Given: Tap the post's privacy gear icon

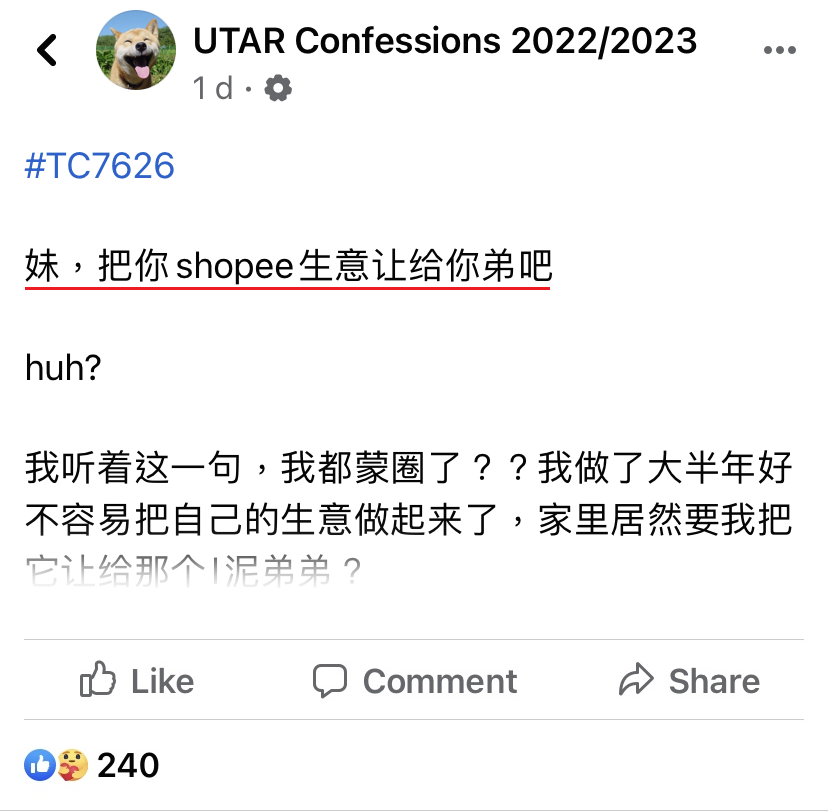Looking at the screenshot, I should pyautogui.click(x=277, y=89).
